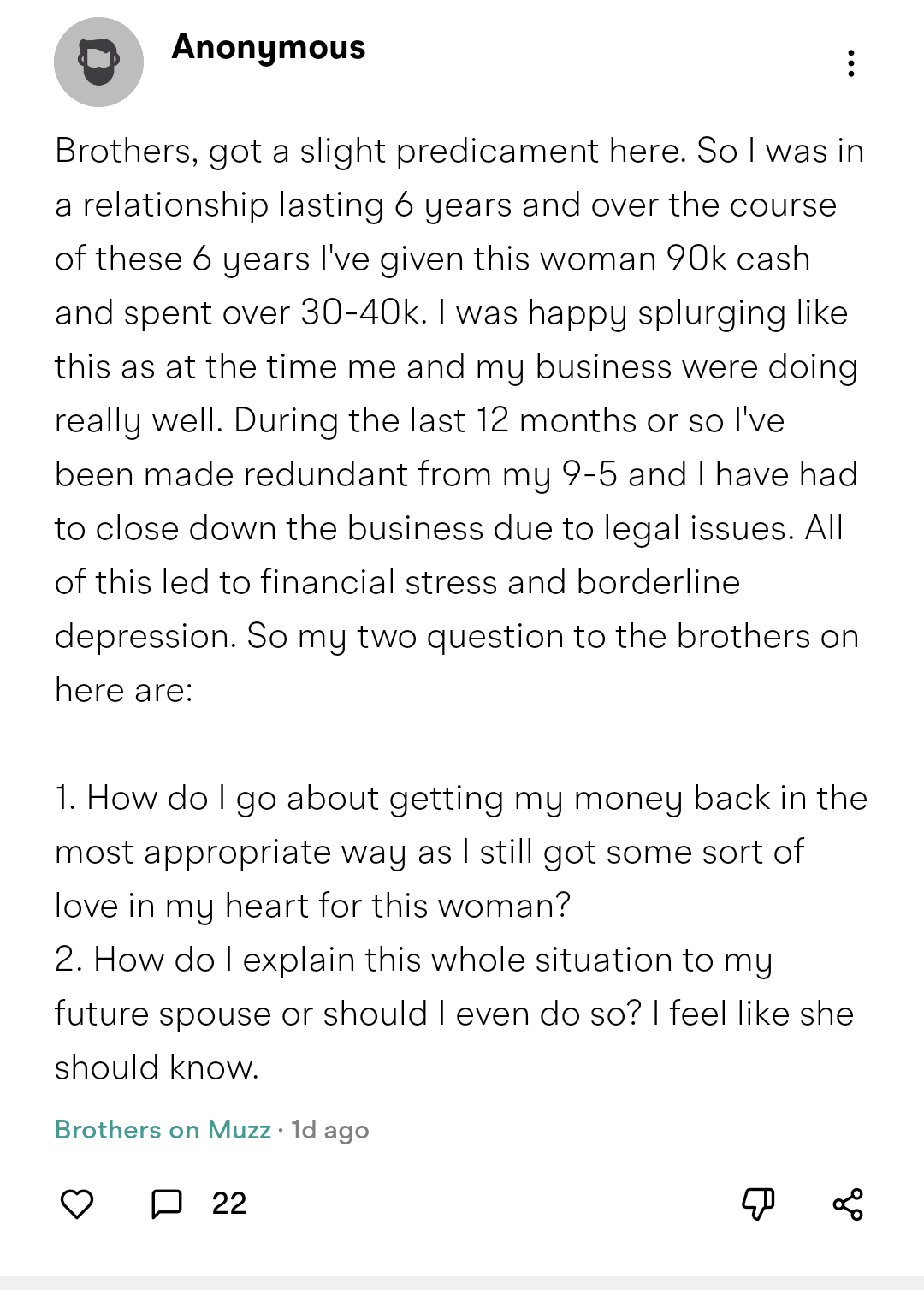924x1296 pixels.
Task: Open the comments on this post
Action: (x=167, y=1204)
